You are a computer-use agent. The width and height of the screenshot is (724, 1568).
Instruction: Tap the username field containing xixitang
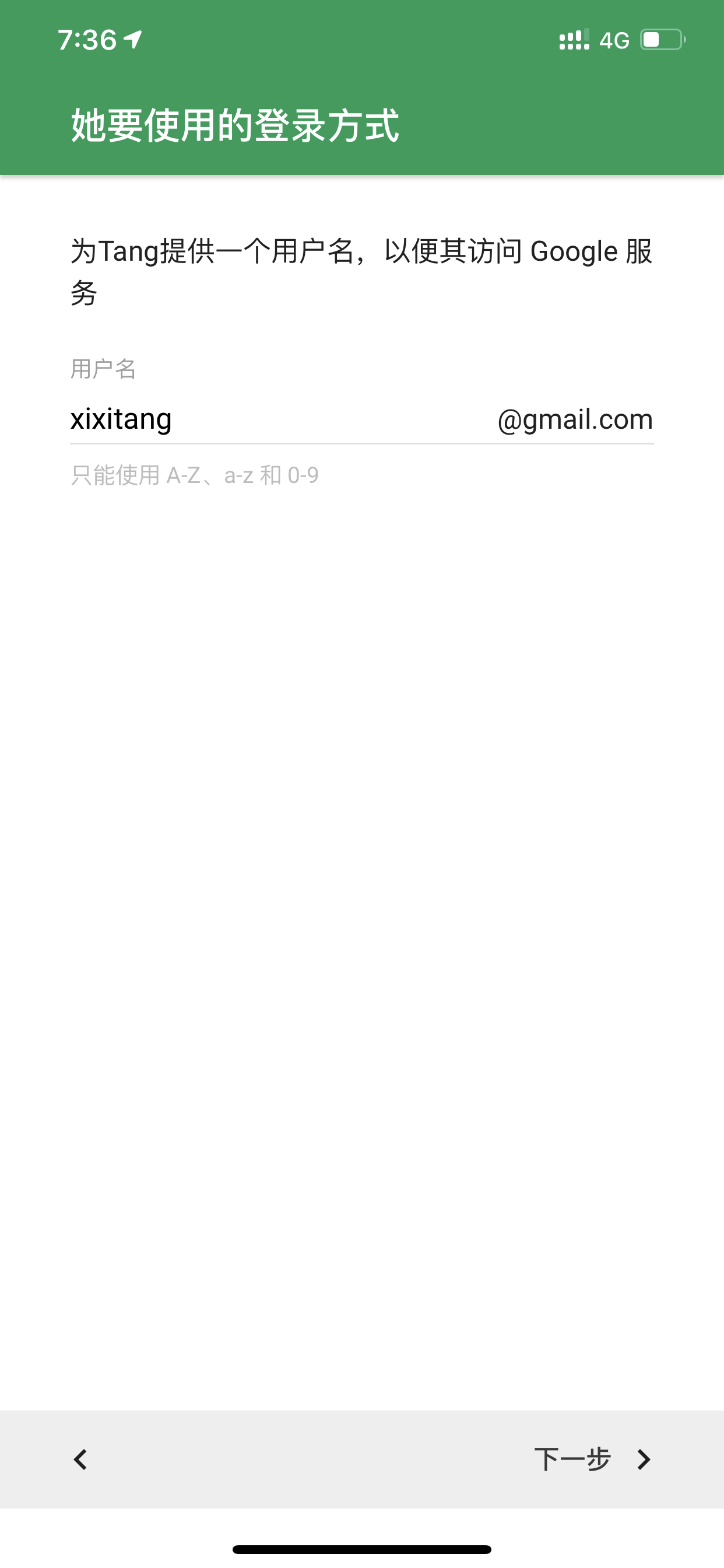(x=274, y=419)
